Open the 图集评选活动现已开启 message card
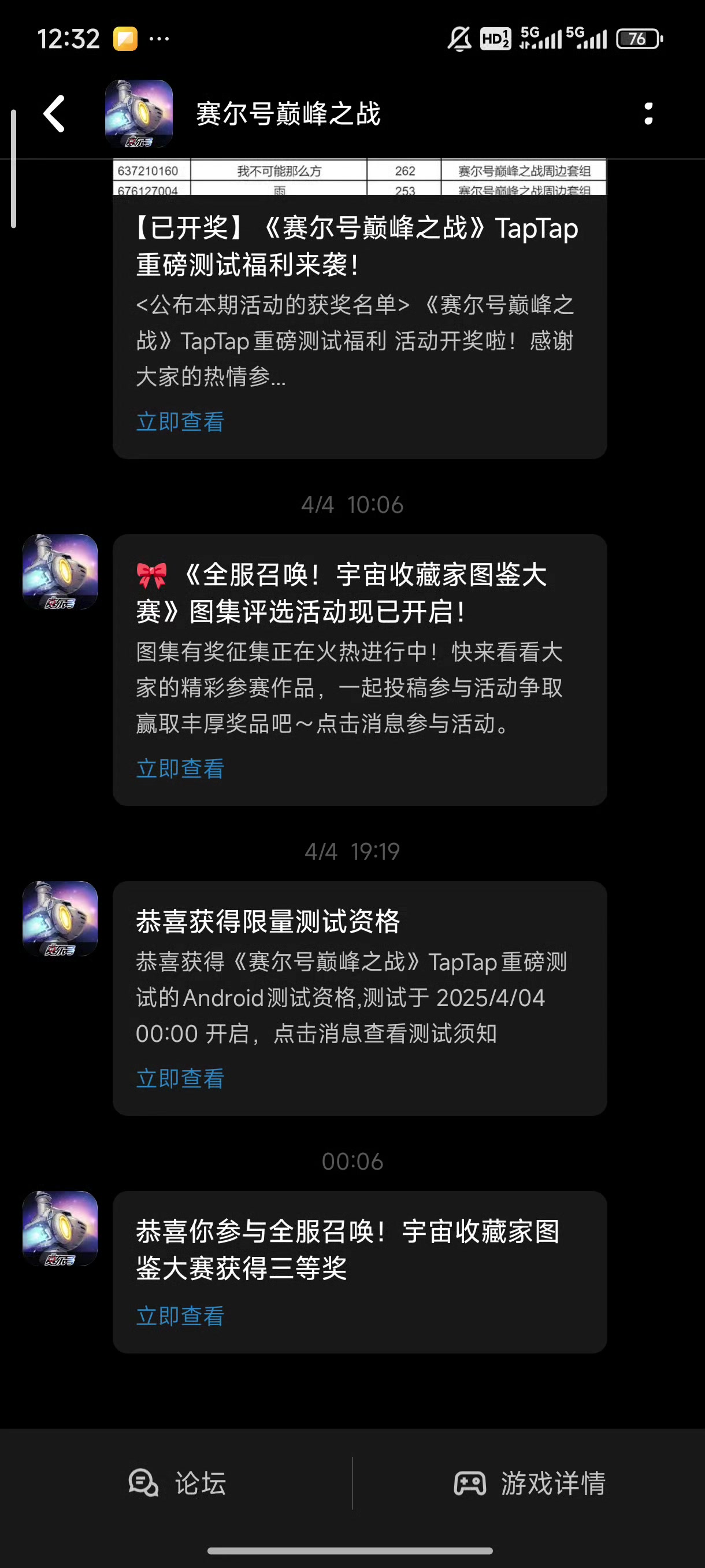 359,670
